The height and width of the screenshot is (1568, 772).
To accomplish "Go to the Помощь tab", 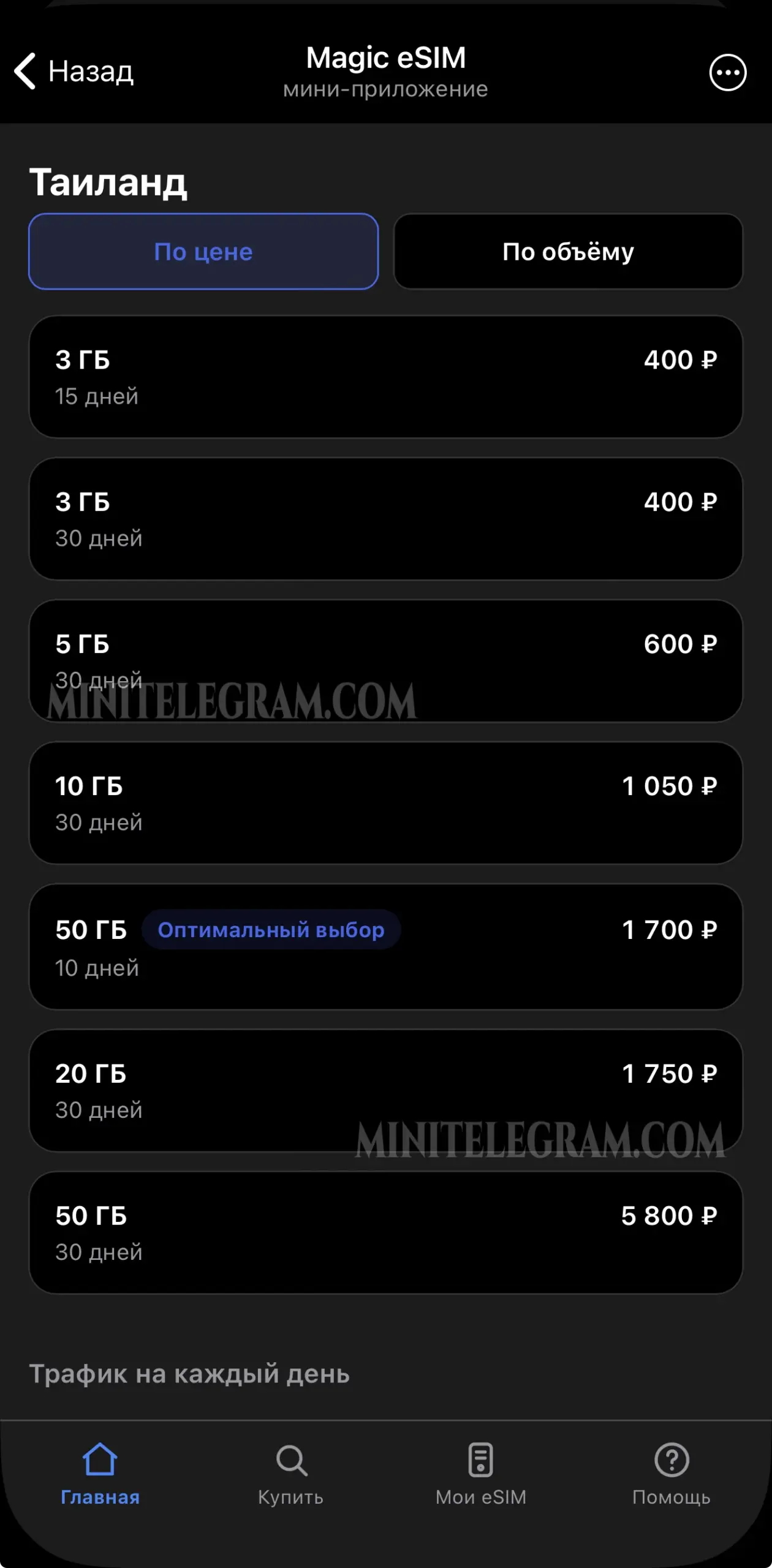I will [672, 1474].
